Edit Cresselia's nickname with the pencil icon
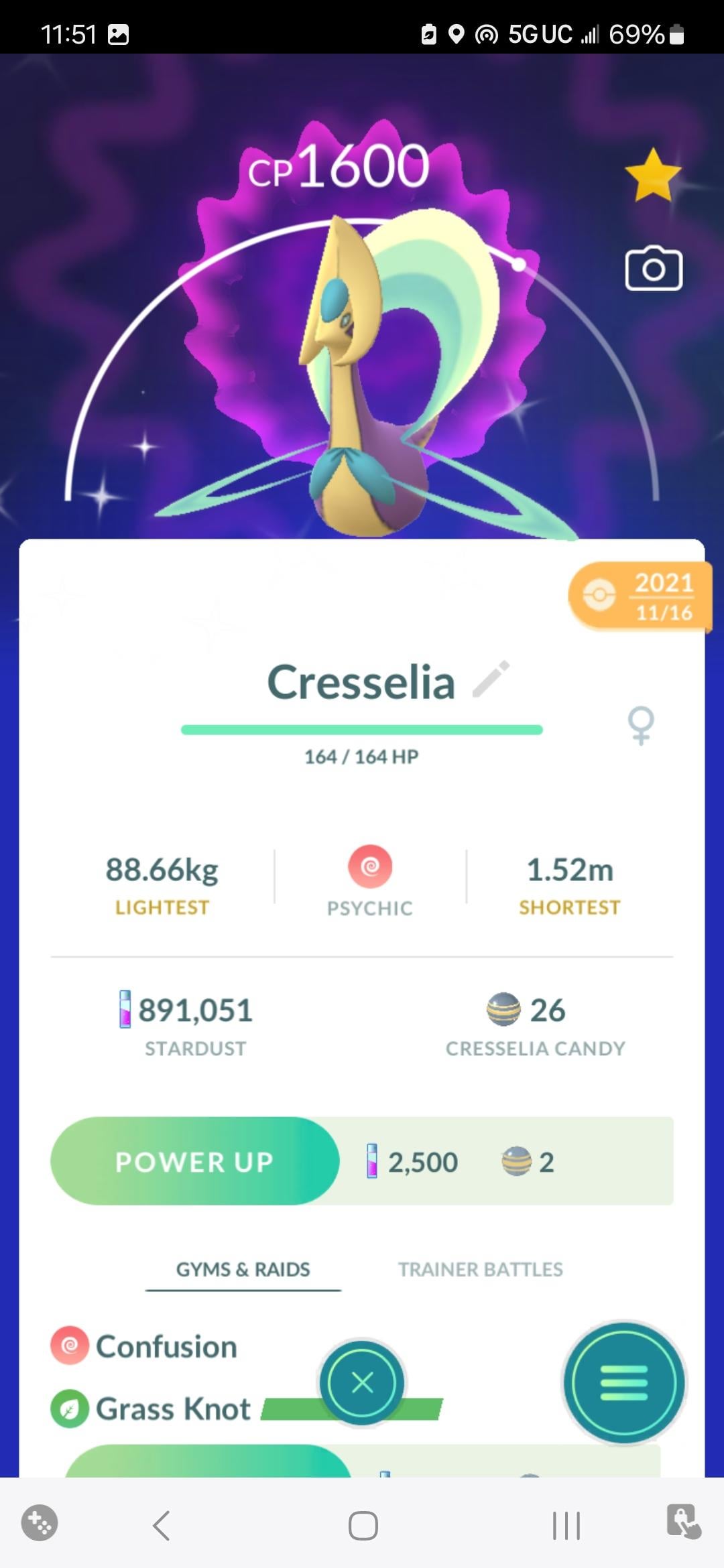724x1568 pixels. pyautogui.click(x=491, y=679)
